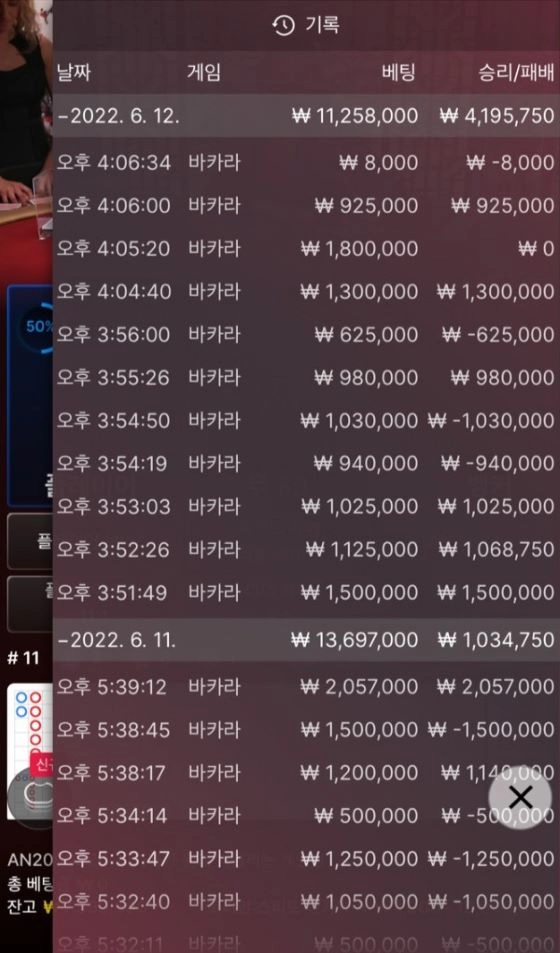
Task: Open the baccarat round at 오후 4:05:20
Action: (x=306, y=249)
